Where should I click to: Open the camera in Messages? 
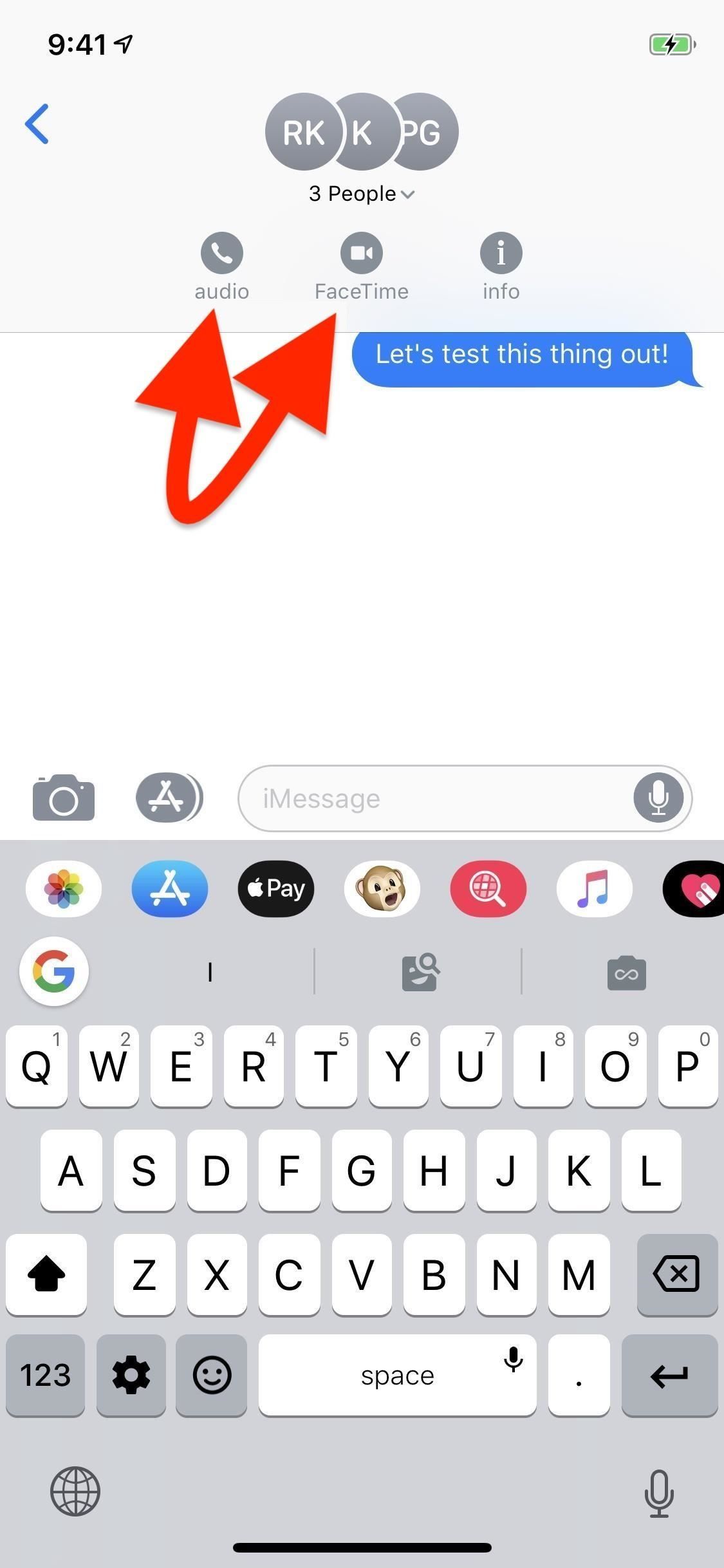click(63, 798)
